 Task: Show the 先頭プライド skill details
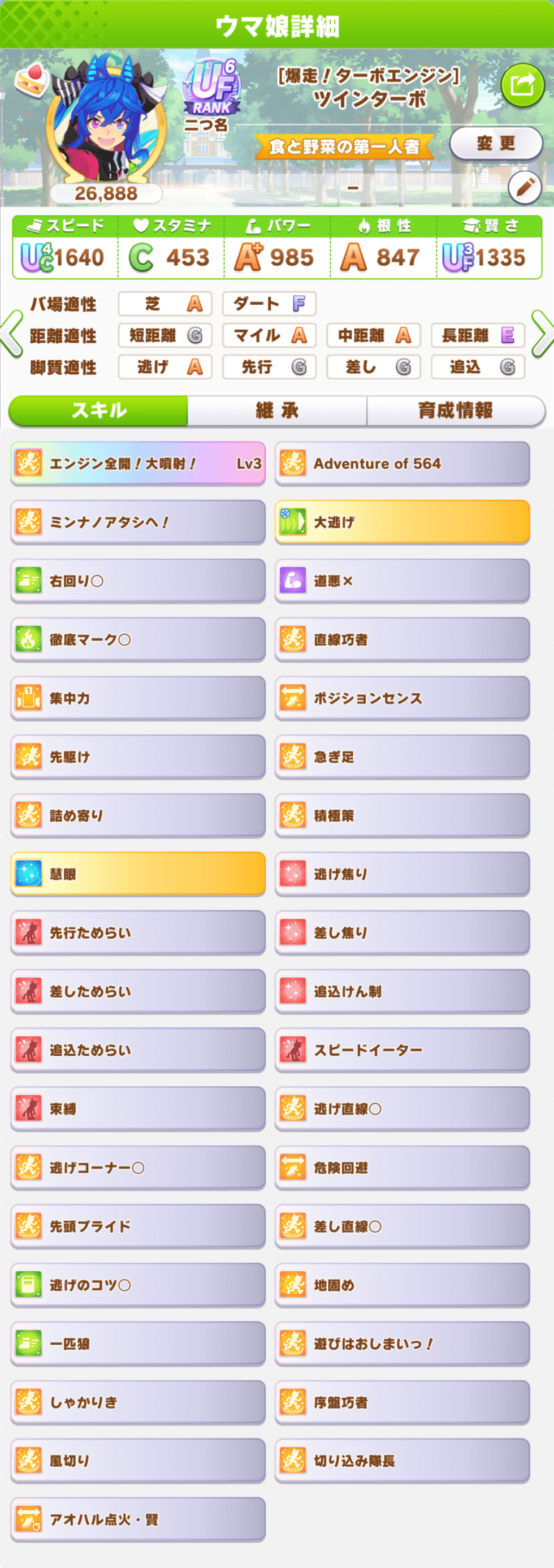(x=137, y=1226)
